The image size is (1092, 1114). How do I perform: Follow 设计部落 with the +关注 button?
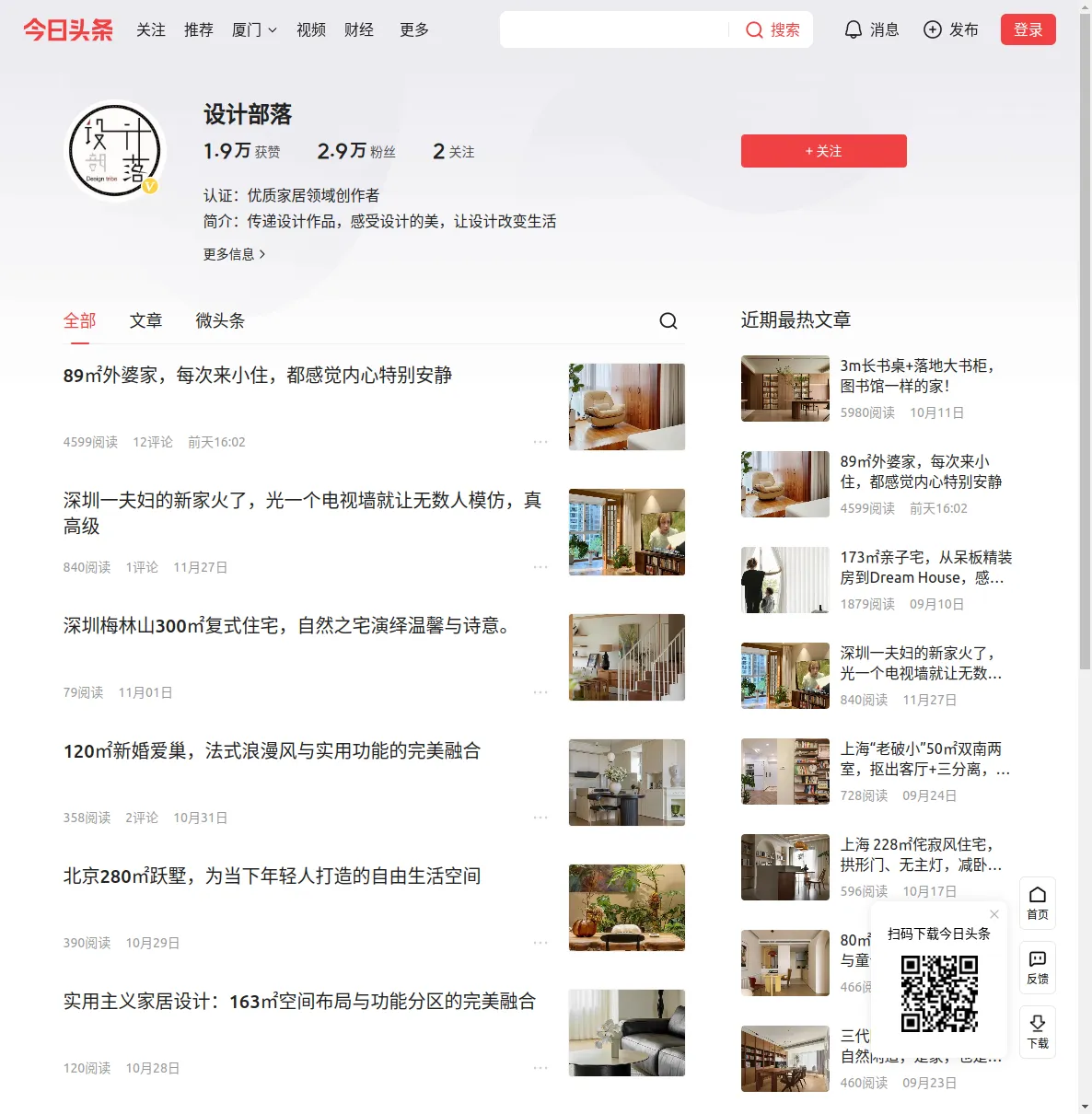tap(823, 151)
